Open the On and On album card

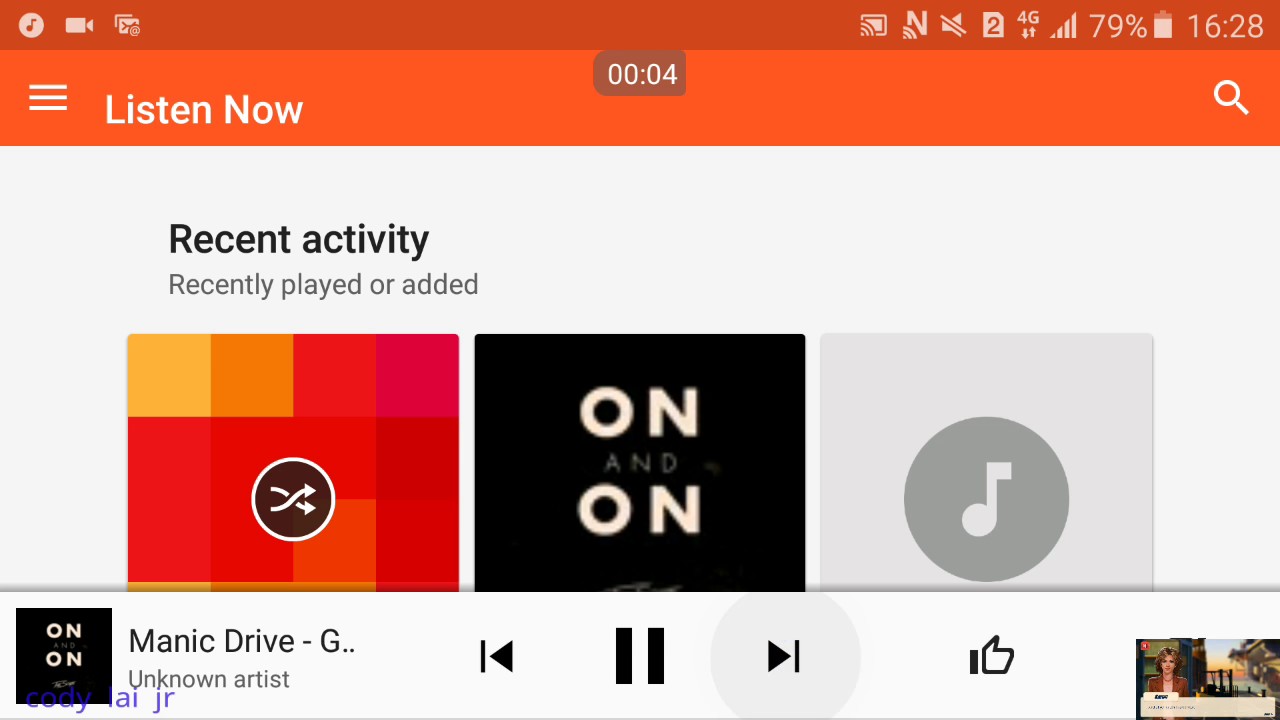click(639, 463)
